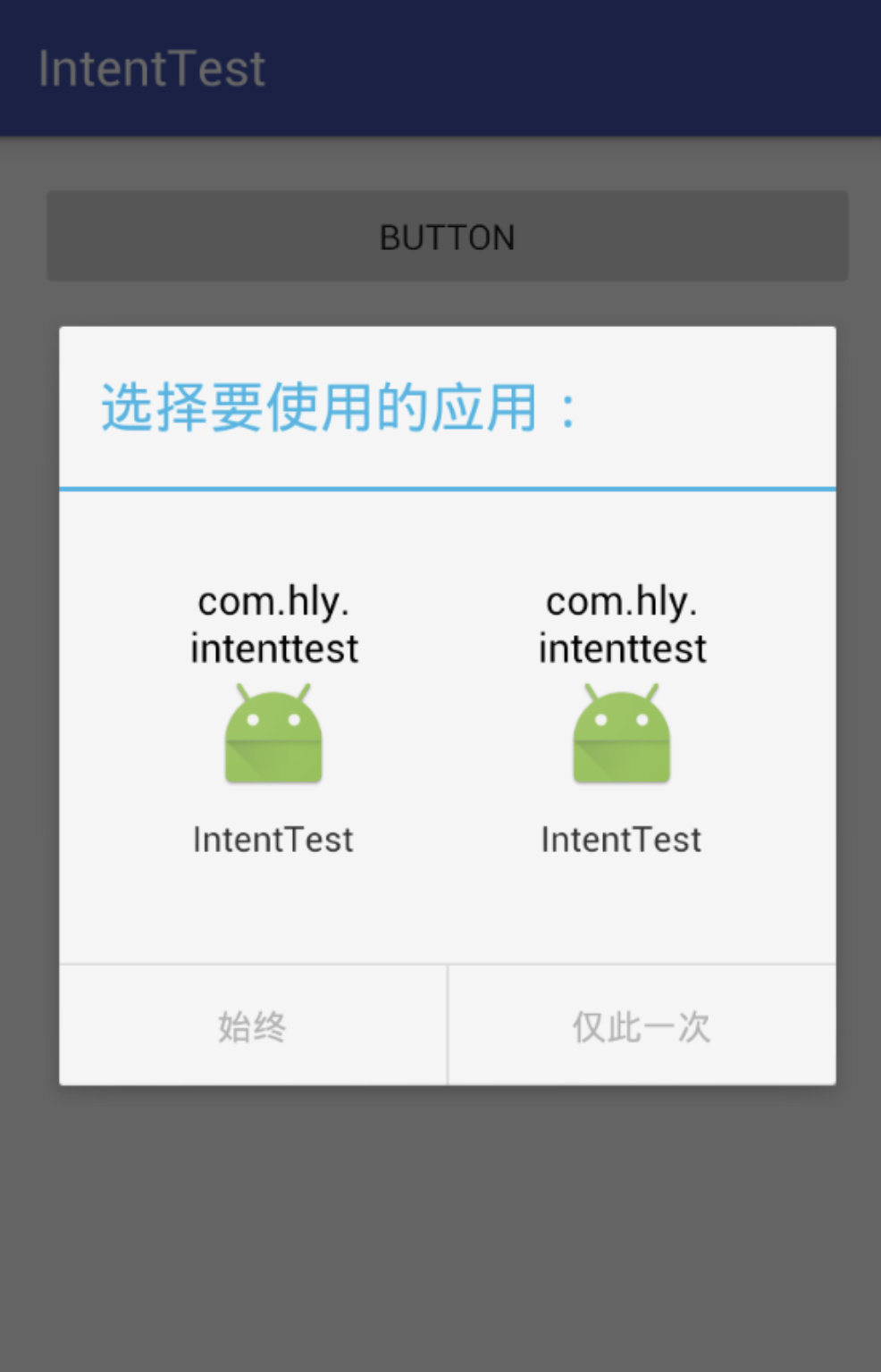Select the first IntentTest app option
This screenshot has height=1372, width=881.
[x=273, y=734]
